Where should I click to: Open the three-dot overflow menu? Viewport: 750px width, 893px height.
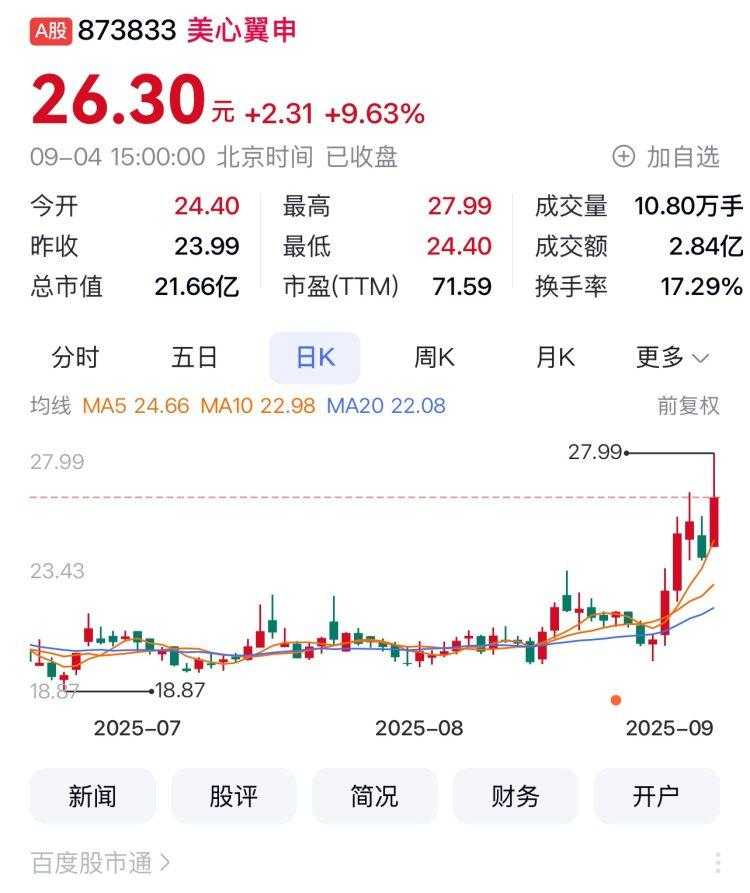[718, 864]
